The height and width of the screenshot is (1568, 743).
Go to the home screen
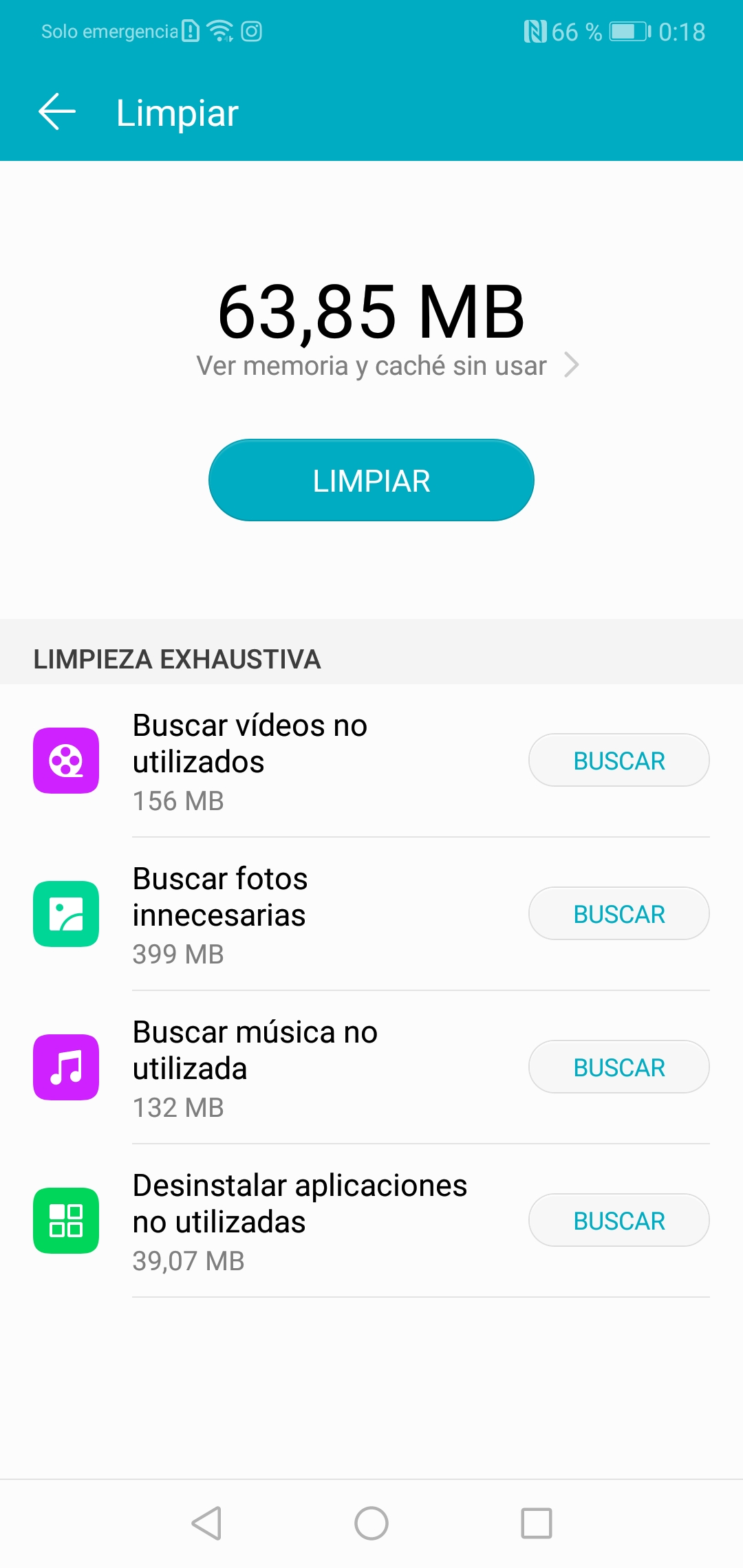pyautogui.click(x=371, y=1523)
